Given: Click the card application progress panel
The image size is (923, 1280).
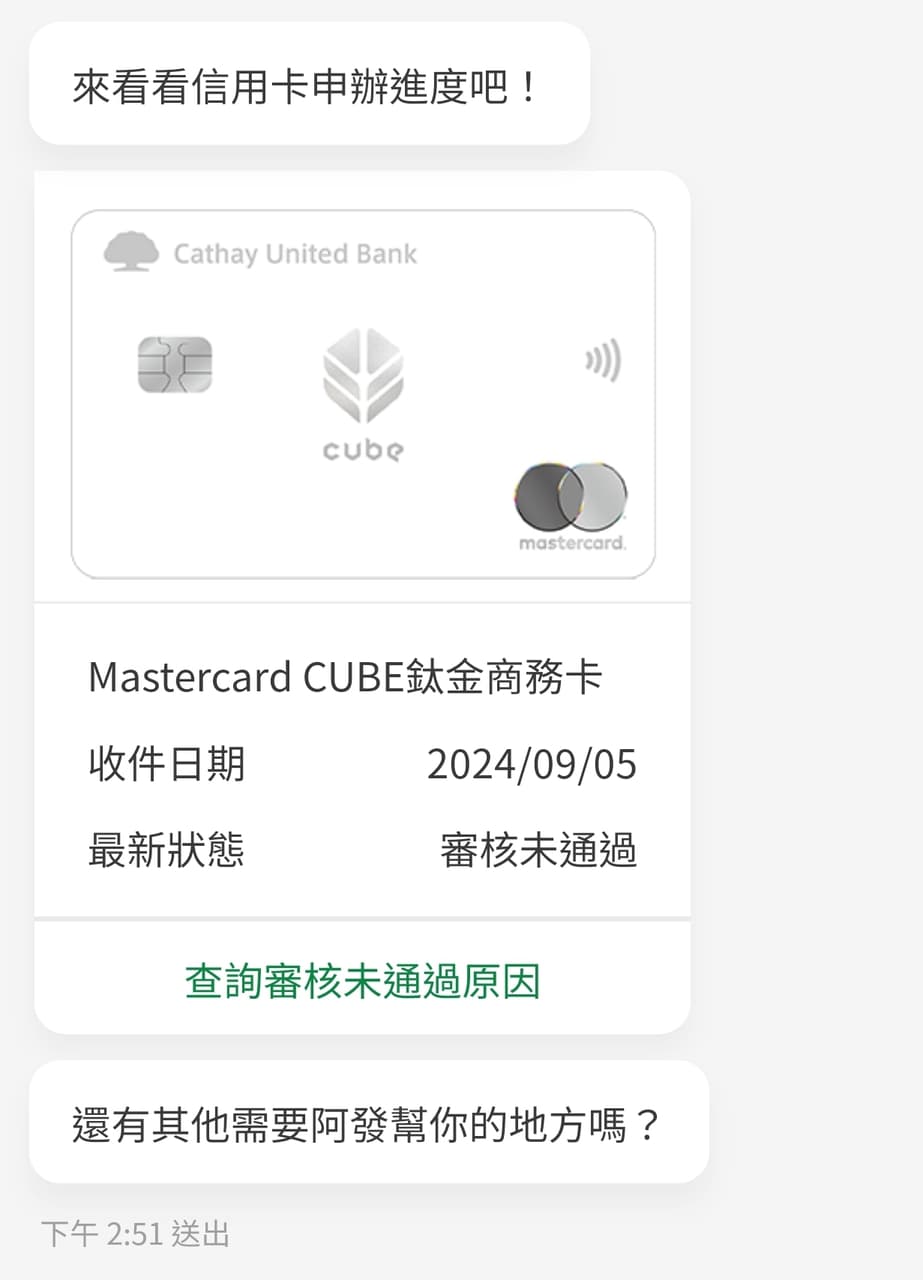Looking at the screenshot, I should [x=362, y=600].
